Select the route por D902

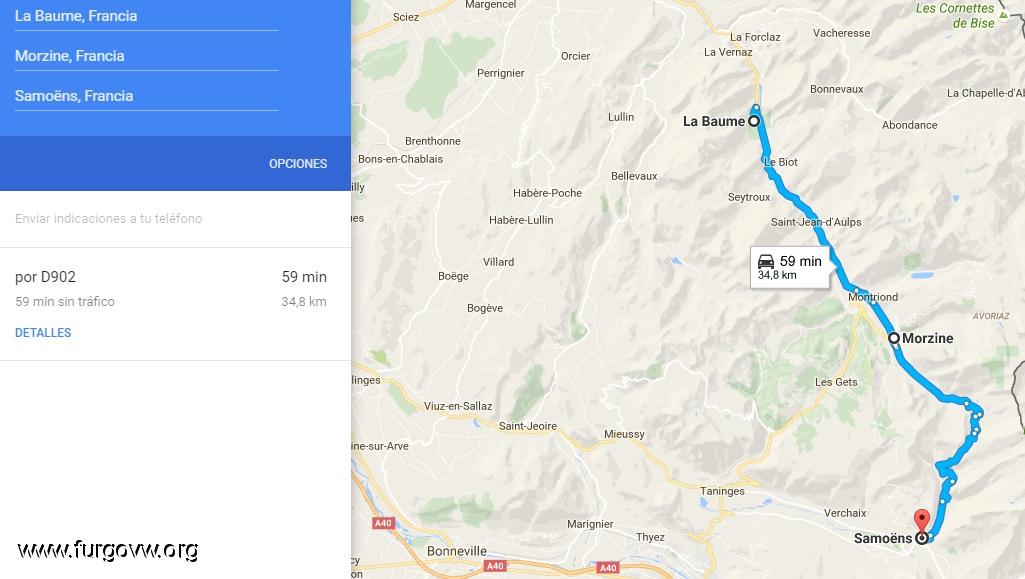coord(170,287)
